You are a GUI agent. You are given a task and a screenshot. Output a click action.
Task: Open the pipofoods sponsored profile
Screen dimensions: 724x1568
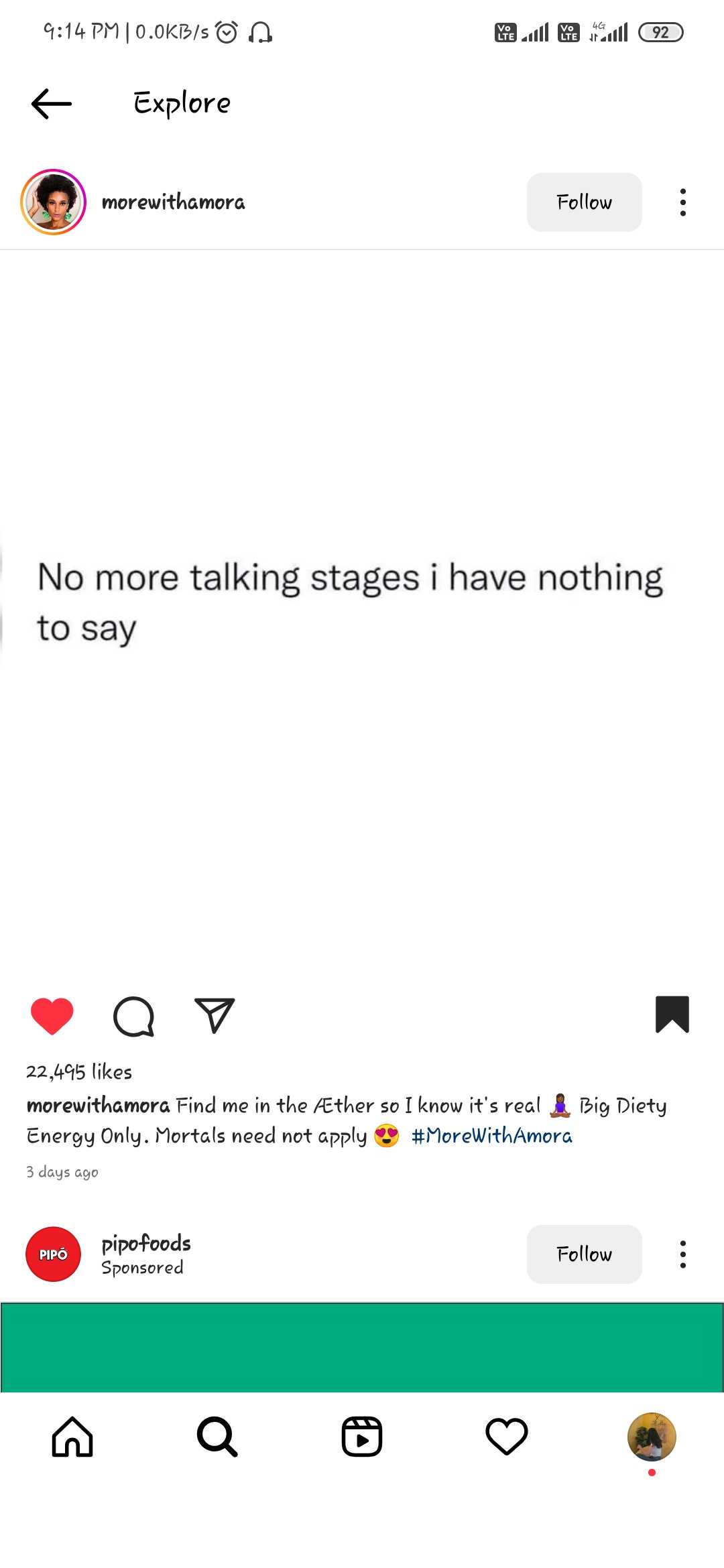point(146,1244)
